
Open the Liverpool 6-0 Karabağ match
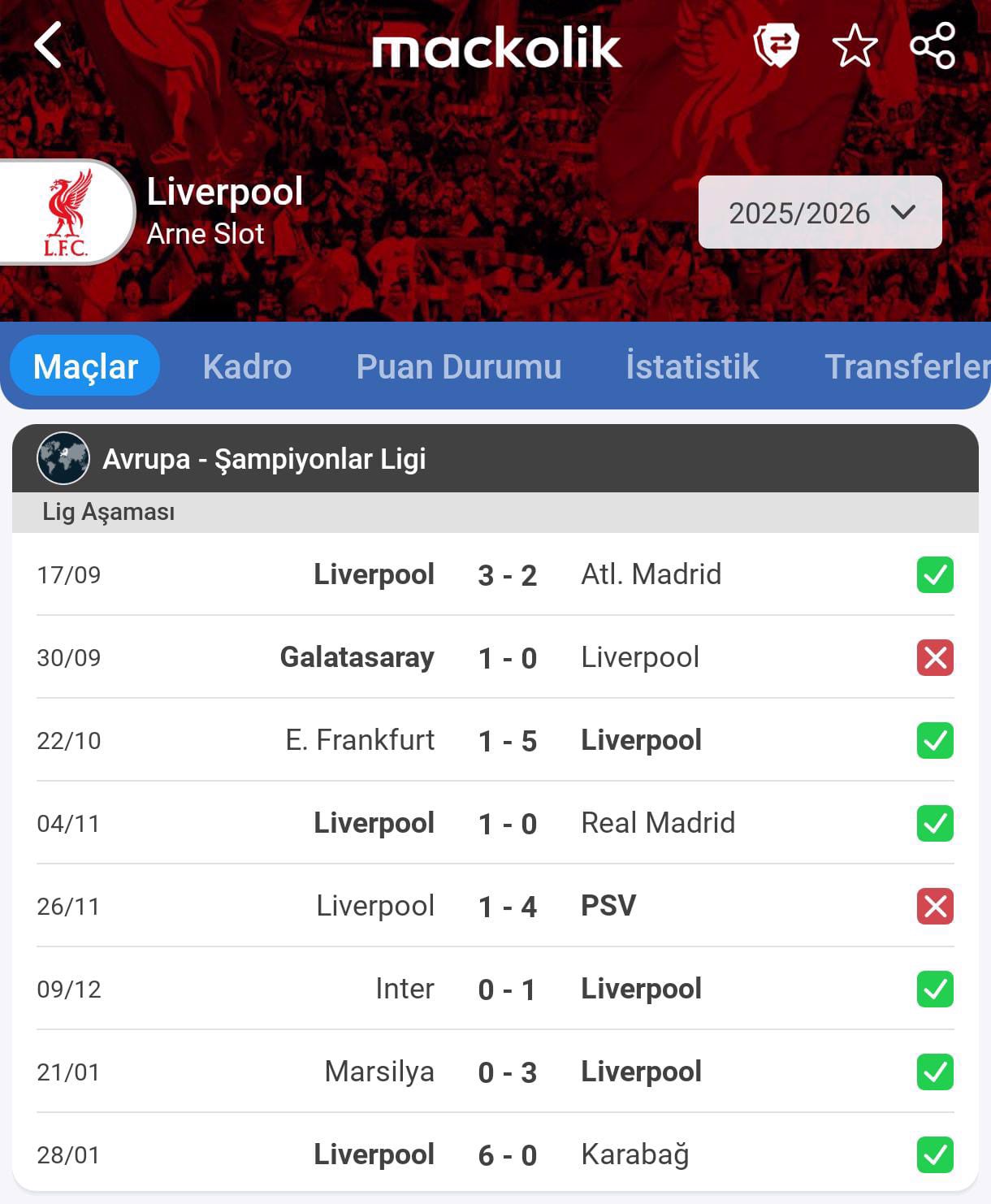pos(507,1155)
